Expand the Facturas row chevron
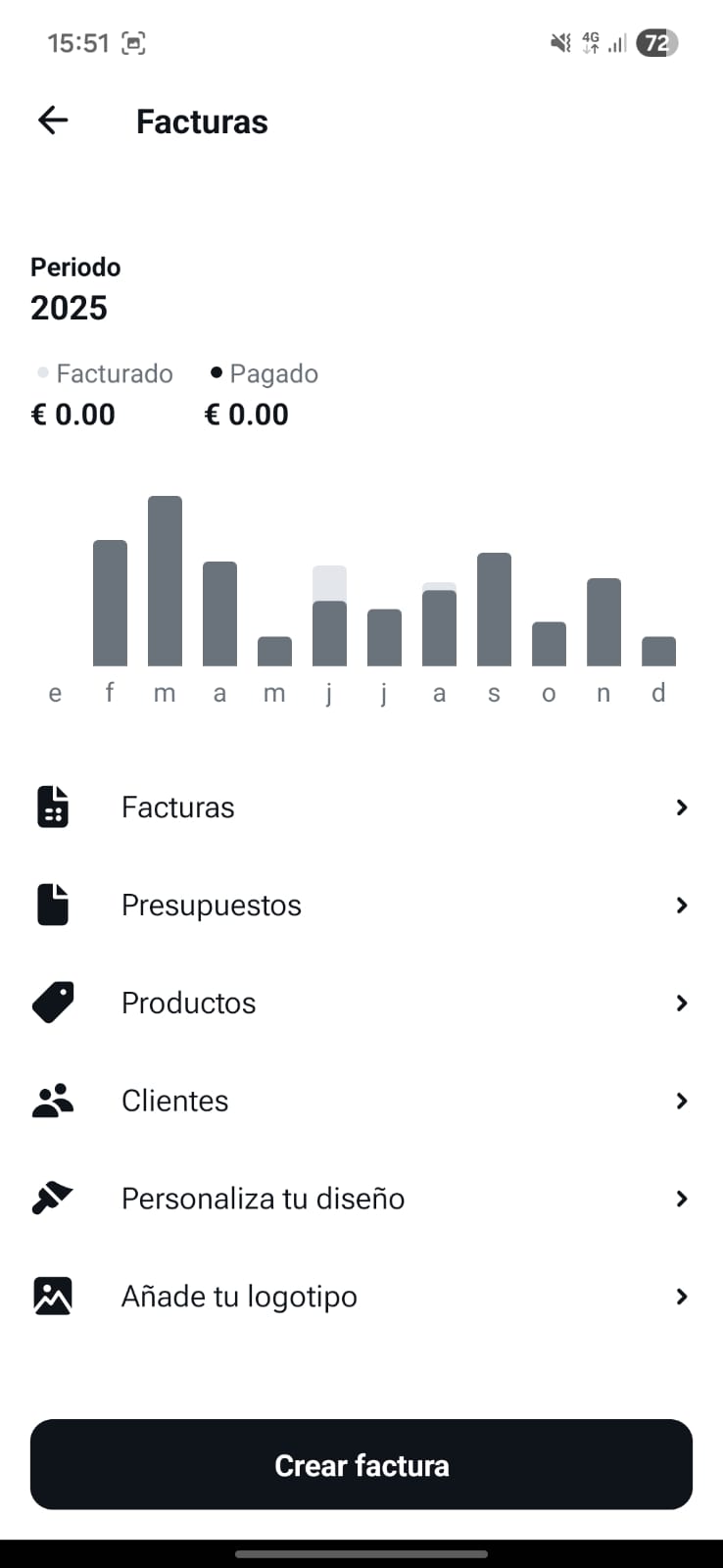Viewport: 723px width, 1568px height. 682,807
